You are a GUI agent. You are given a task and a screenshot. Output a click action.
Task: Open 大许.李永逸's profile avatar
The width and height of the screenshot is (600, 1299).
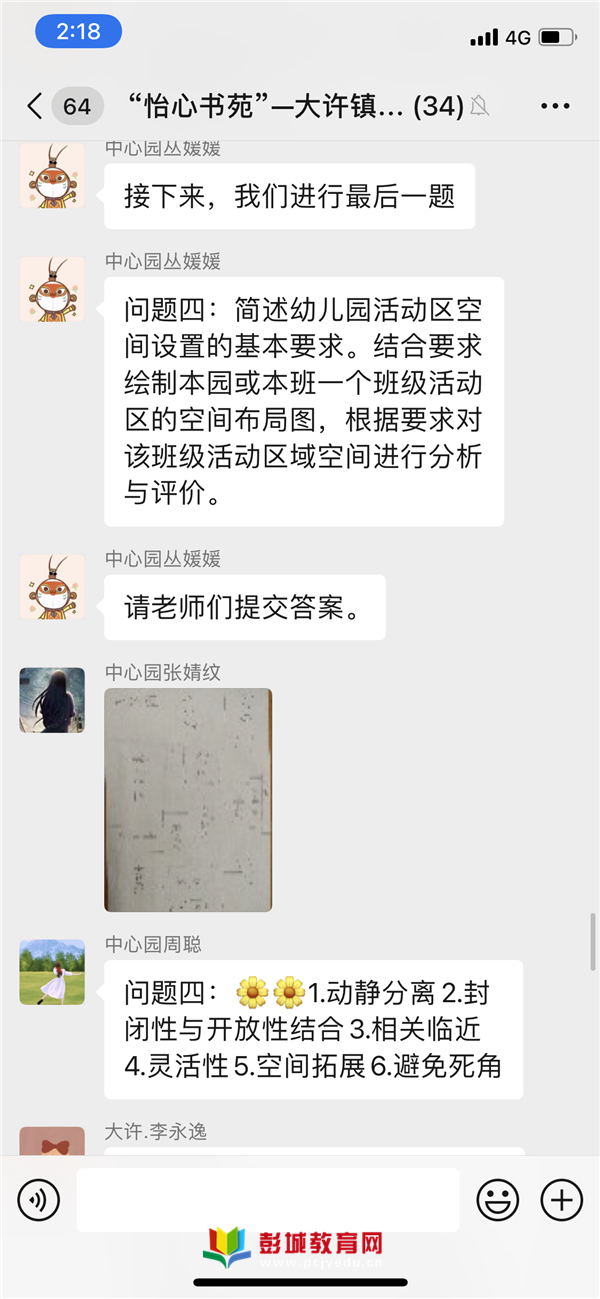[52, 1140]
